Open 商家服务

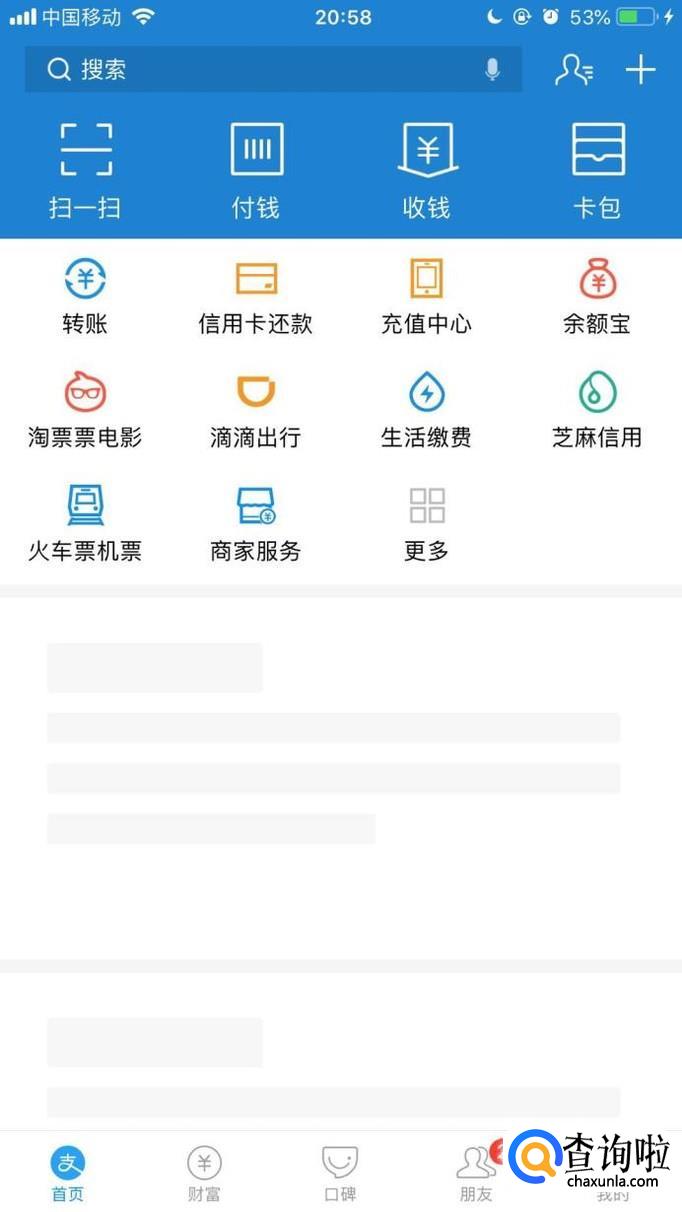[x=256, y=523]
